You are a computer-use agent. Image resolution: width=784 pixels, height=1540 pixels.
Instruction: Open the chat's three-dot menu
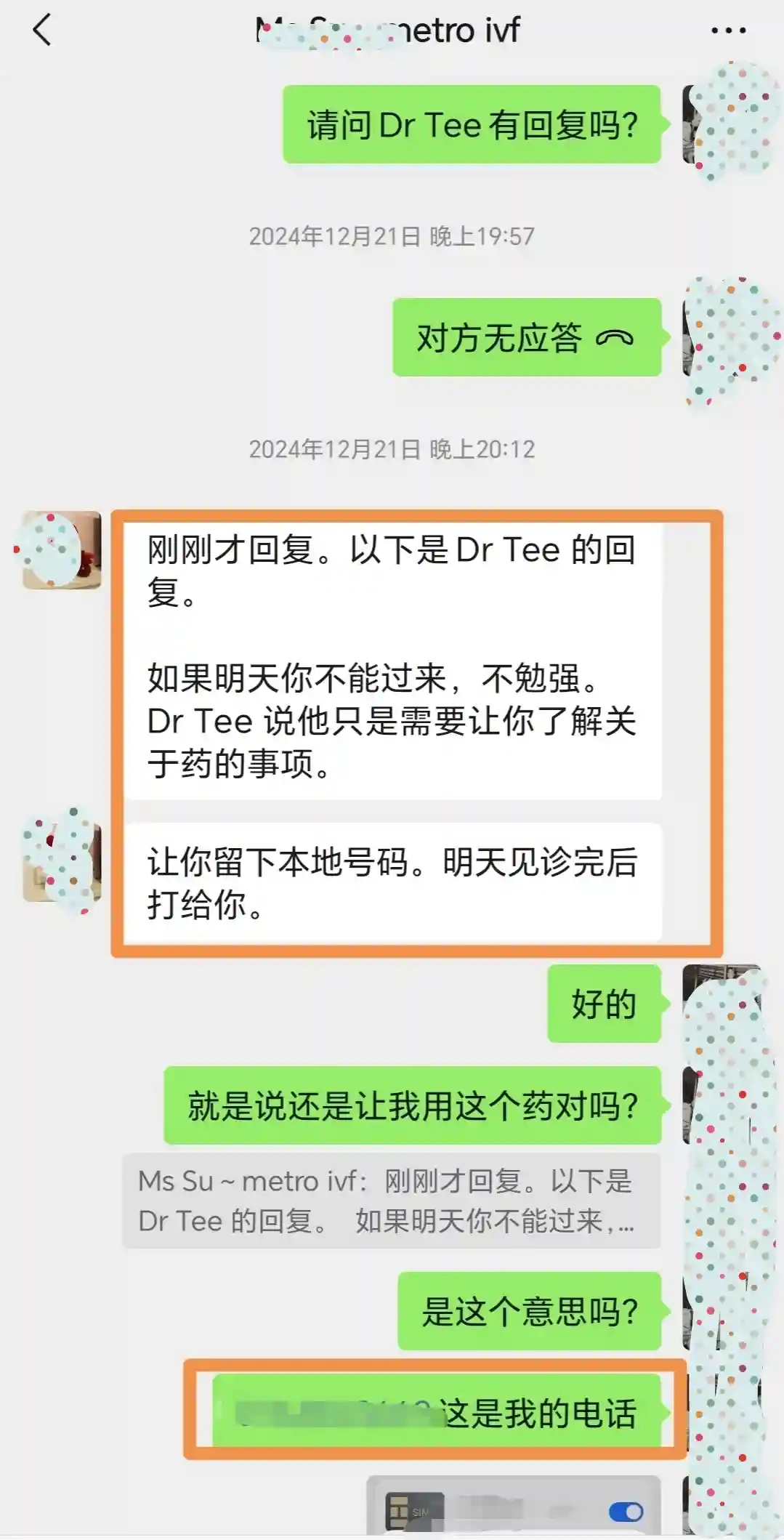[728, 31]
